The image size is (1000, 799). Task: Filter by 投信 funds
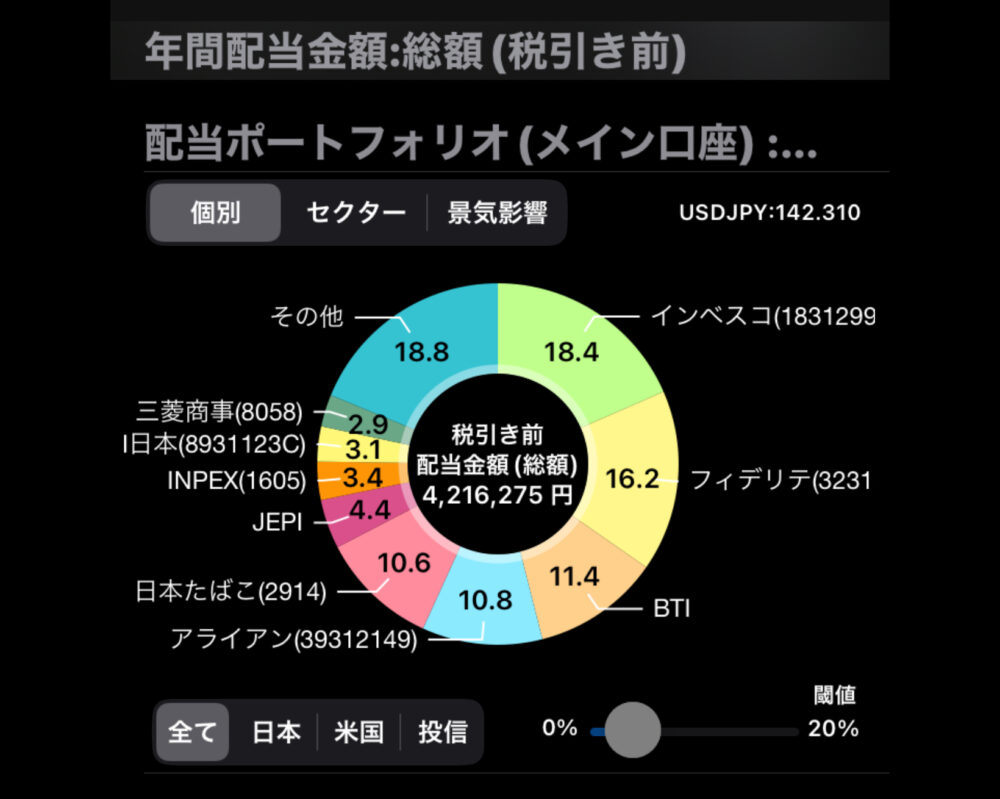442,732
